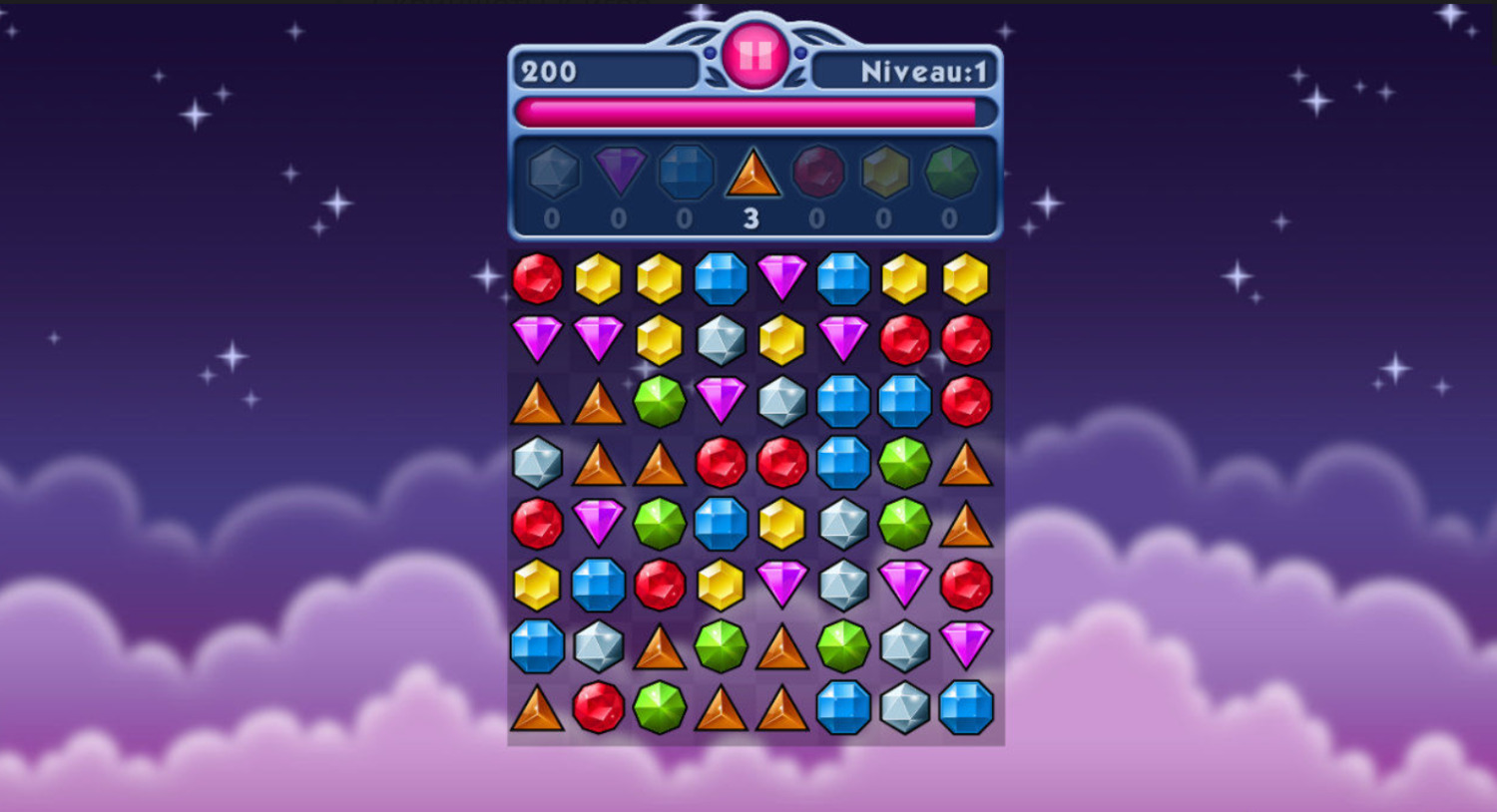Select the red gem in the top-left corner
Screen dimensions: 1497x812
click(537, 278)
